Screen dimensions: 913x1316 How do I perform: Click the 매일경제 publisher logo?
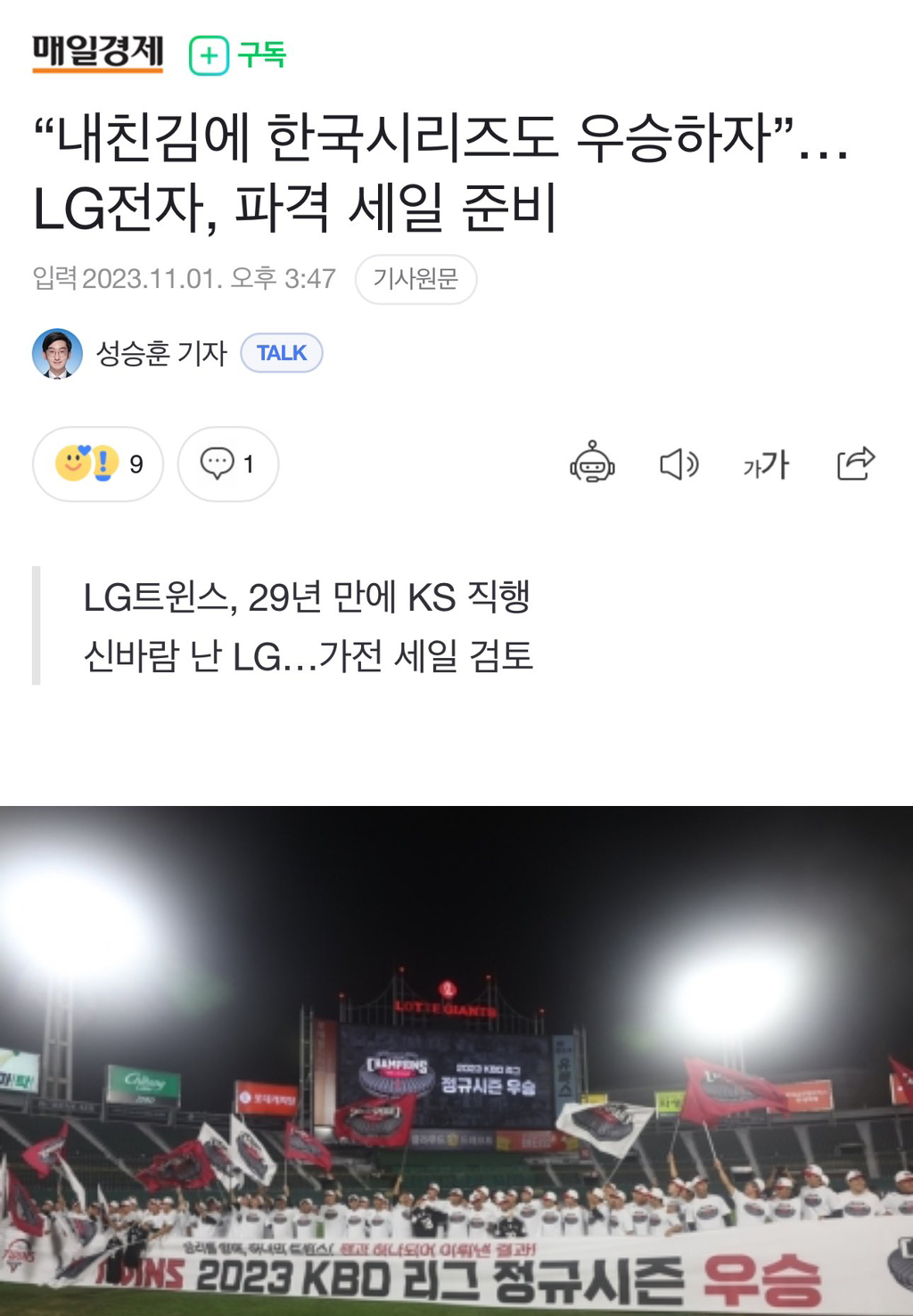[97, 53]
